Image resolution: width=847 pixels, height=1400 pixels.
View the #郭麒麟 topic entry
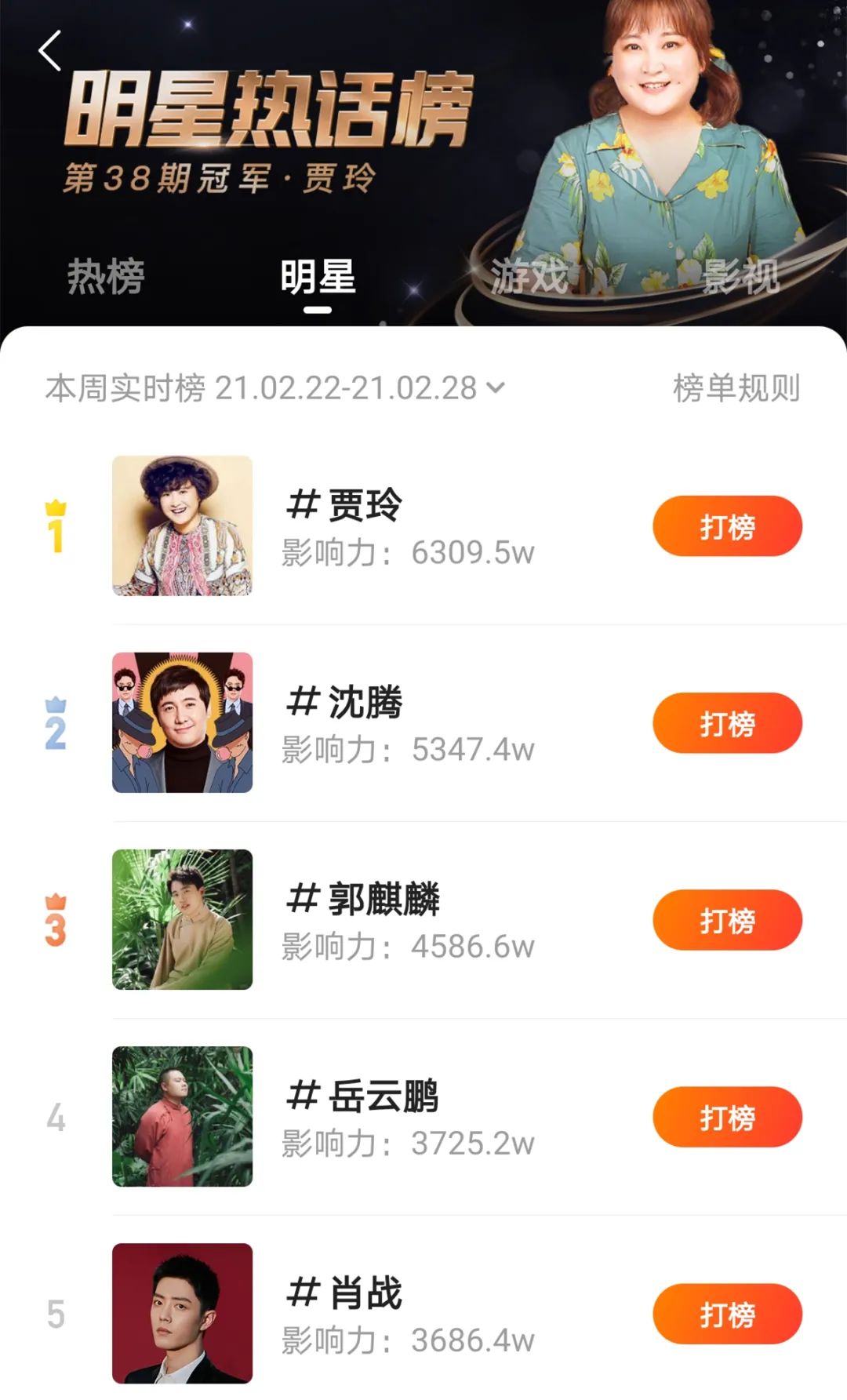(x=408, y=920)
